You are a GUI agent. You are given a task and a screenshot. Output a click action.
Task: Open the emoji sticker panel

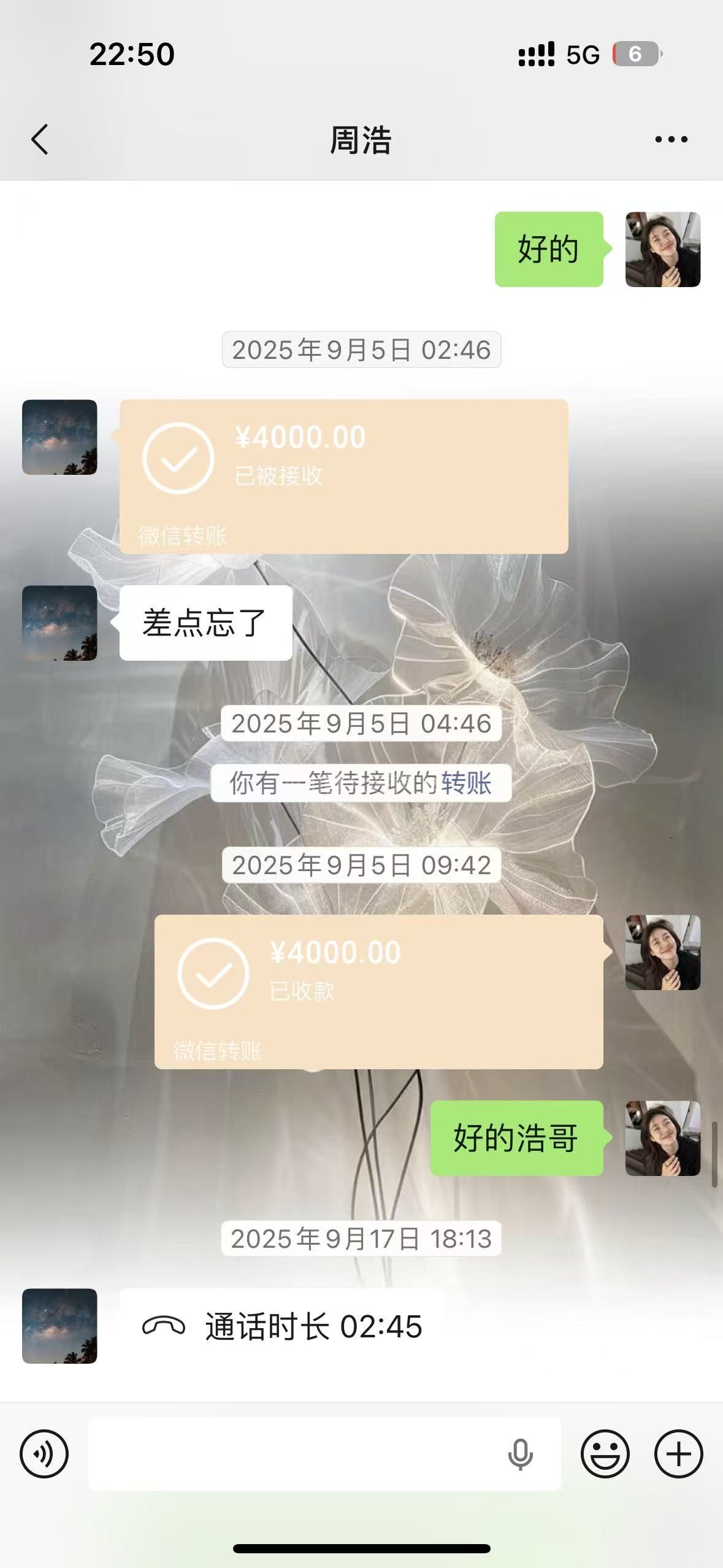(x=605, y=1454)
